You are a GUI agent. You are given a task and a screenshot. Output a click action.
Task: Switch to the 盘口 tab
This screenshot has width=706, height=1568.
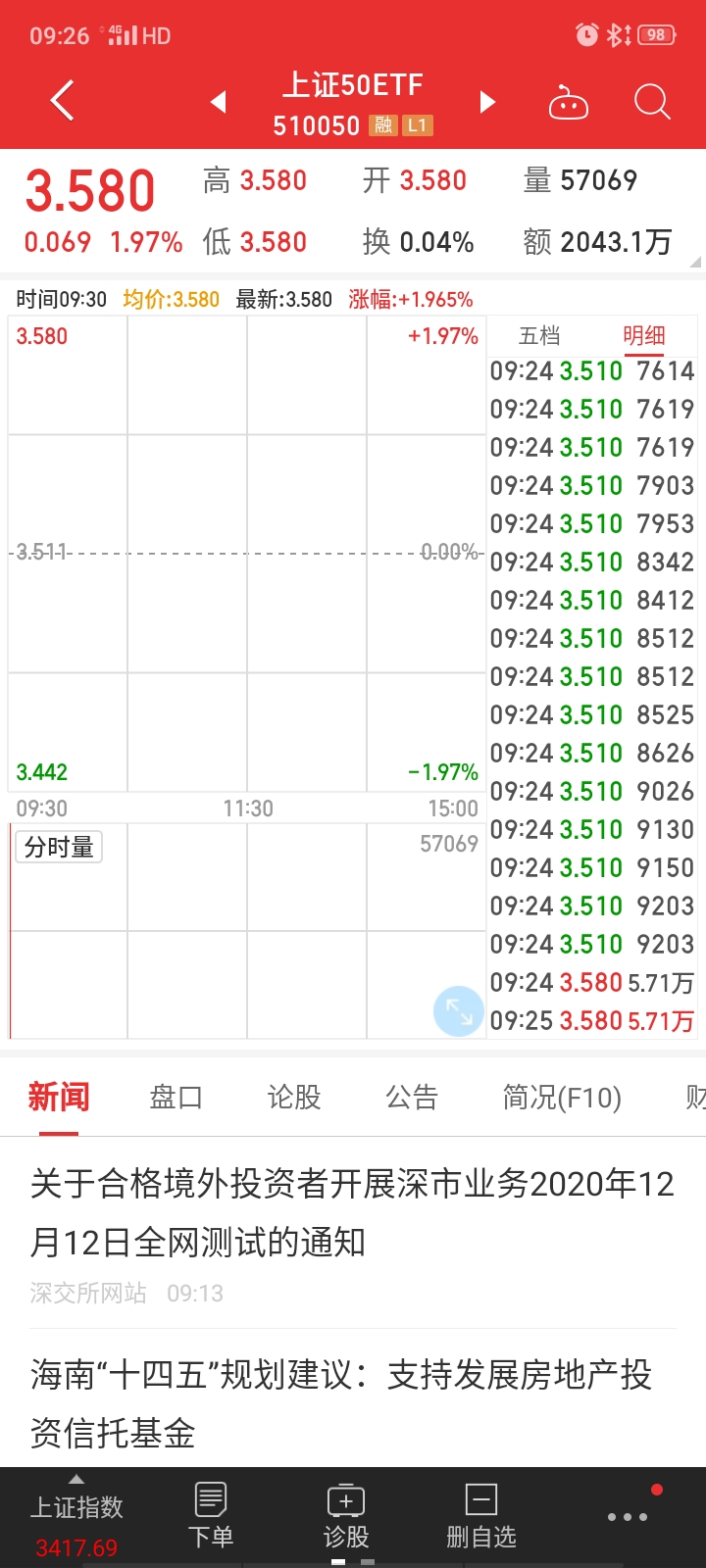[176, 1098]
